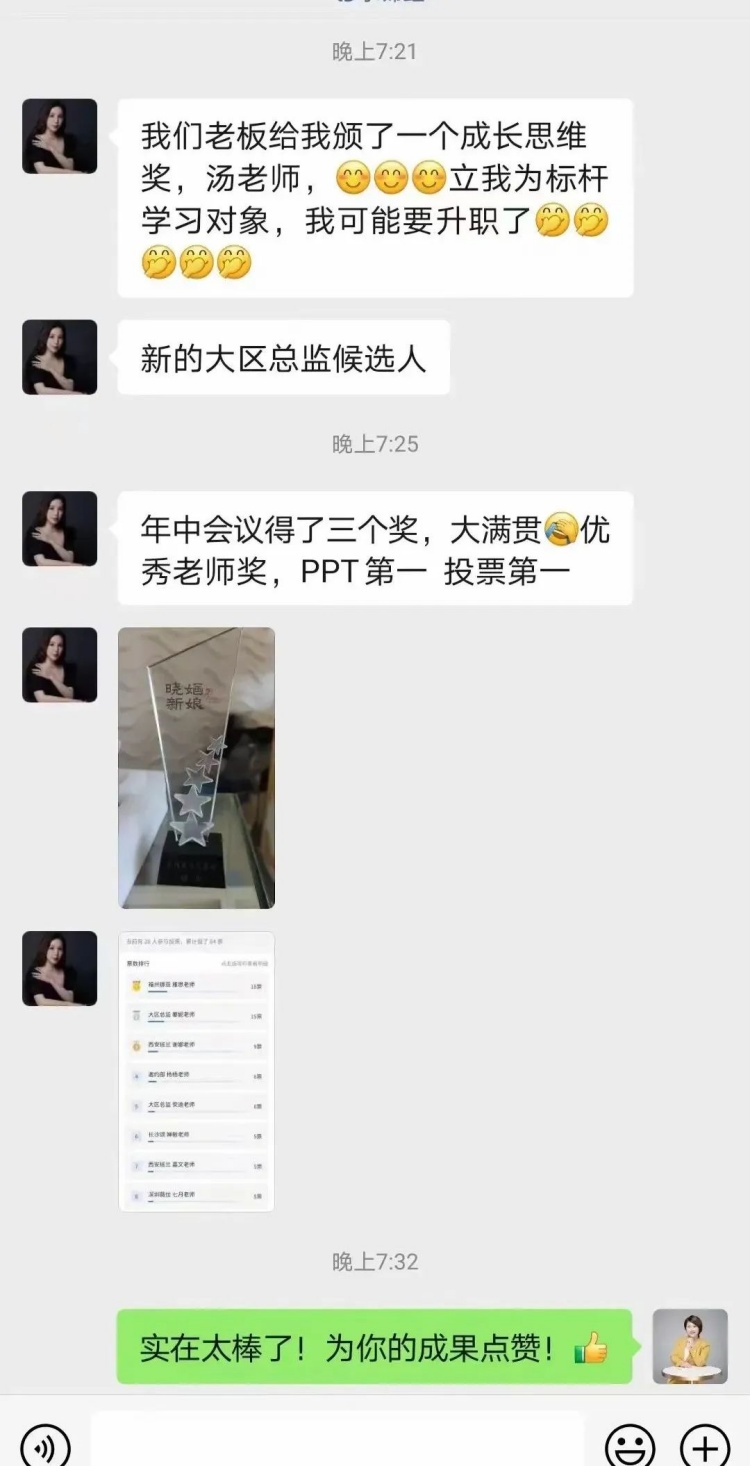Open the emoji picker
The width and height of the screenshot is (750, 1466).
(x=630, y=1446)
